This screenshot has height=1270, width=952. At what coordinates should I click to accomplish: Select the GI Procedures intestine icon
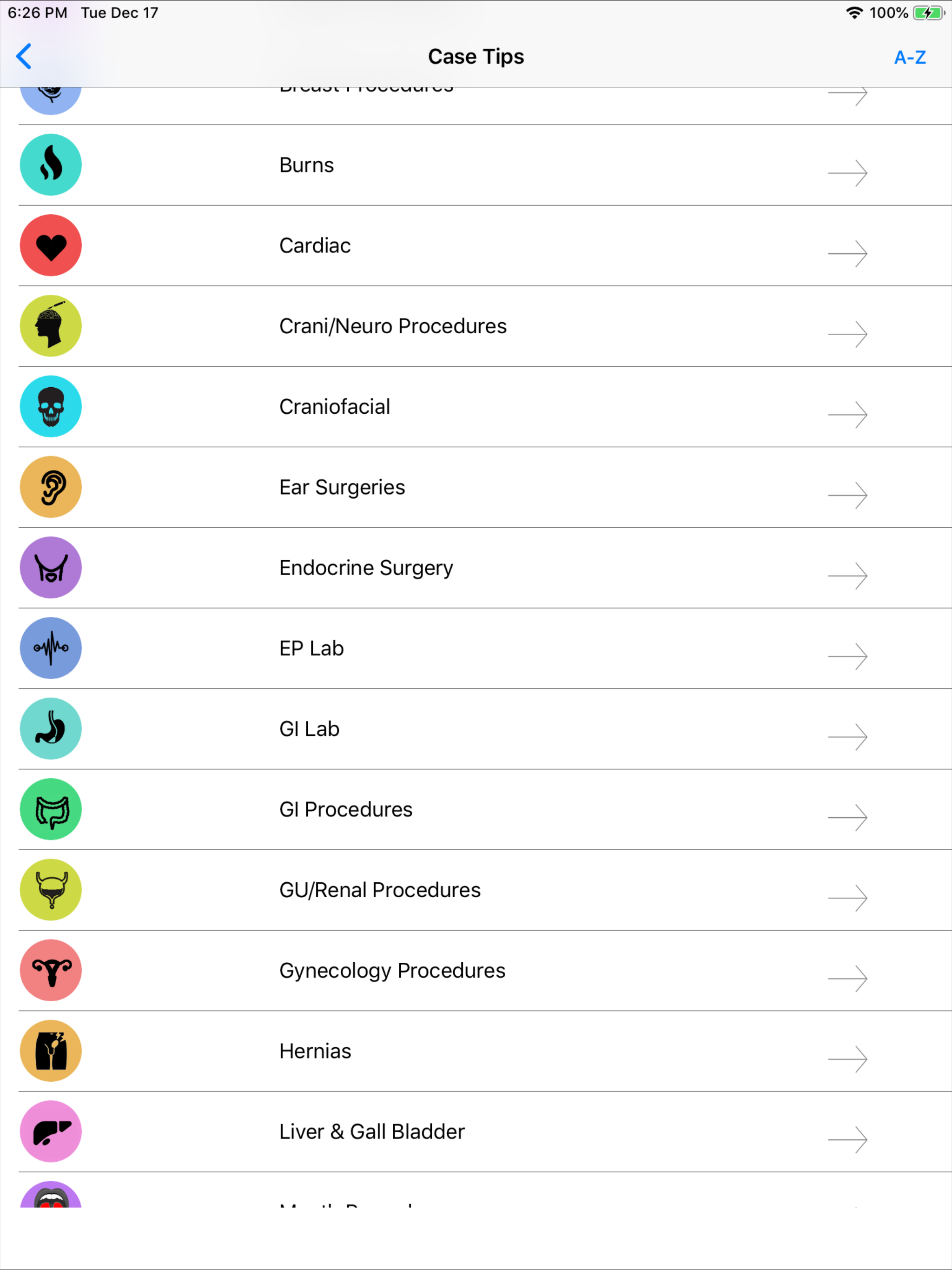click(x=51, y=809)
